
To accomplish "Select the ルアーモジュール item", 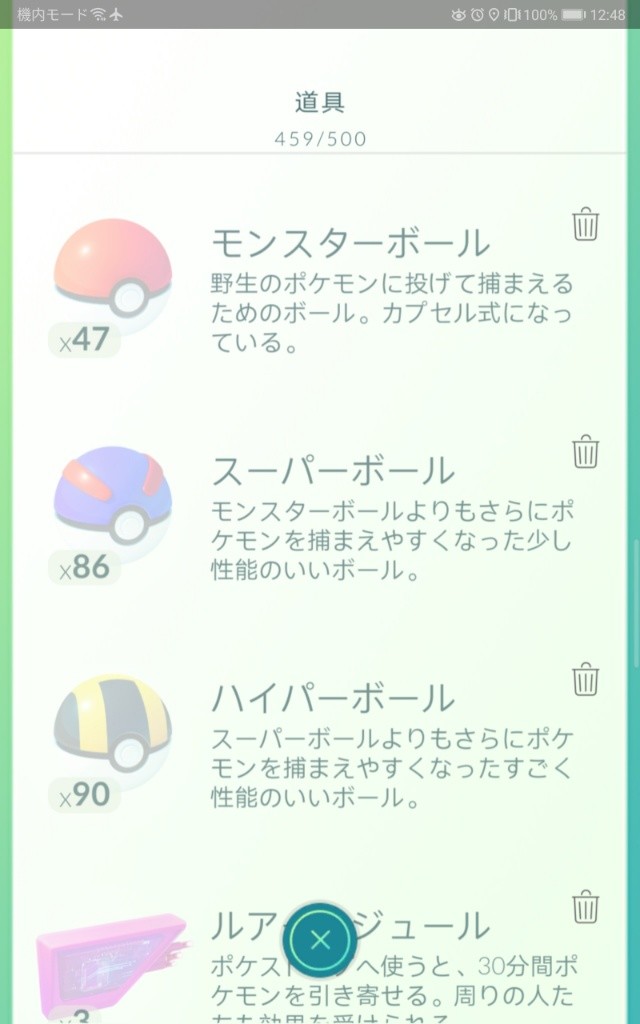I will click(320, 960).
